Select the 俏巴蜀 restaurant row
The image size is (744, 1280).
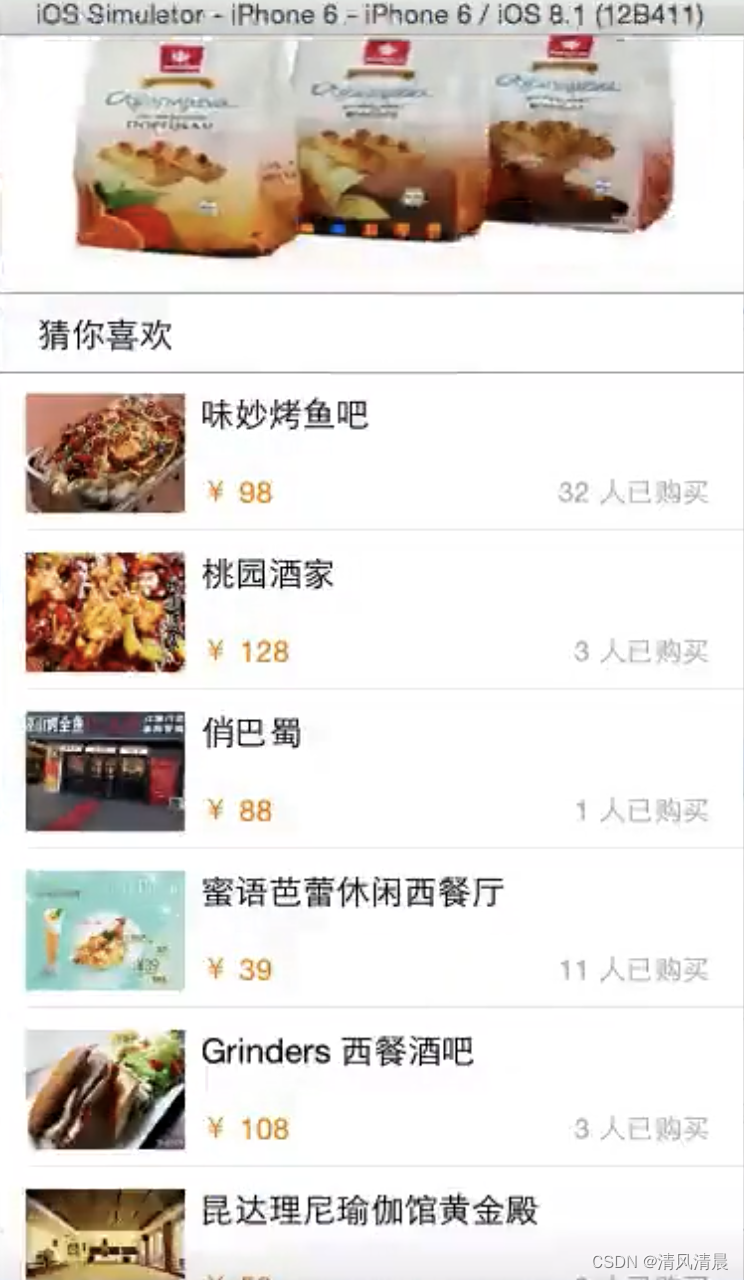[372, 770]
